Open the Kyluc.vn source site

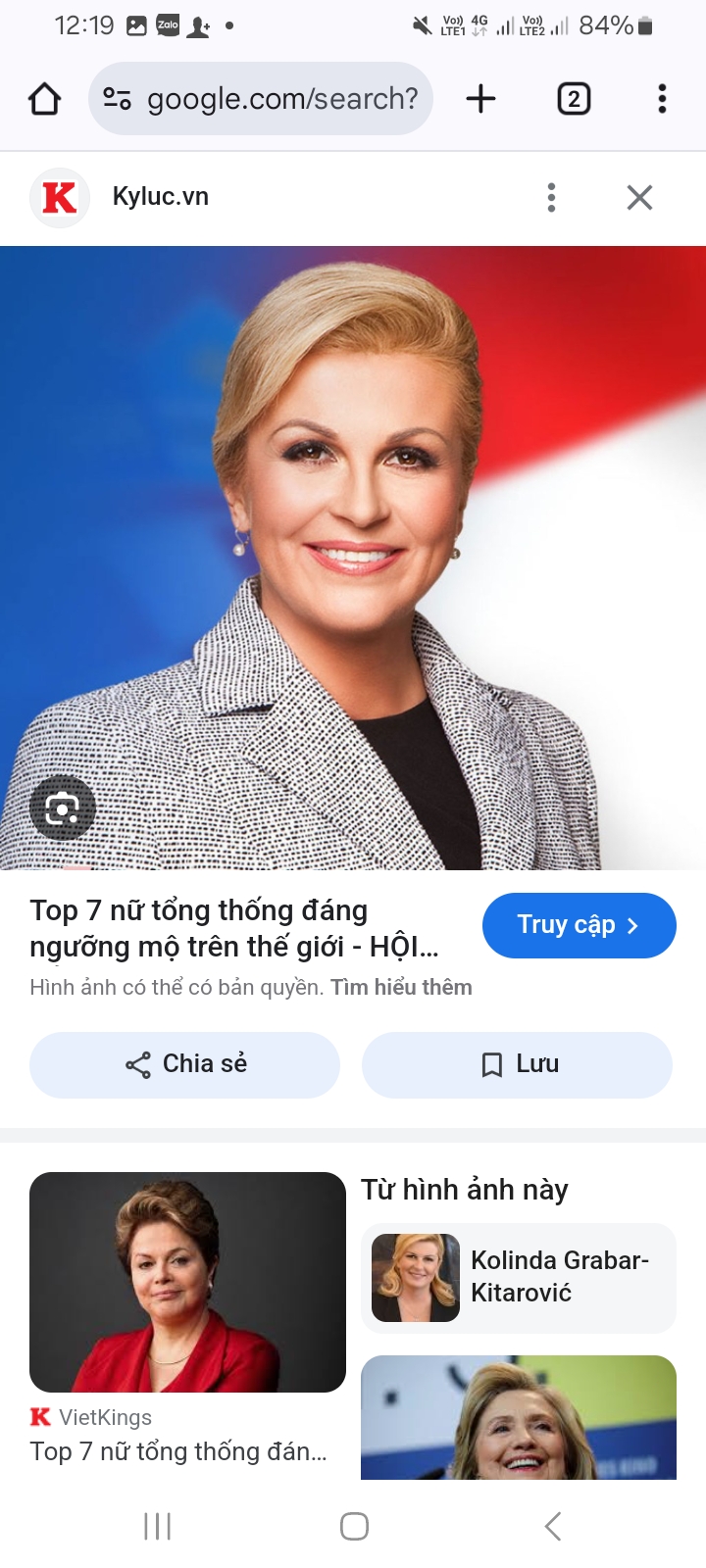pyautogui.click(x=160, y=197)
